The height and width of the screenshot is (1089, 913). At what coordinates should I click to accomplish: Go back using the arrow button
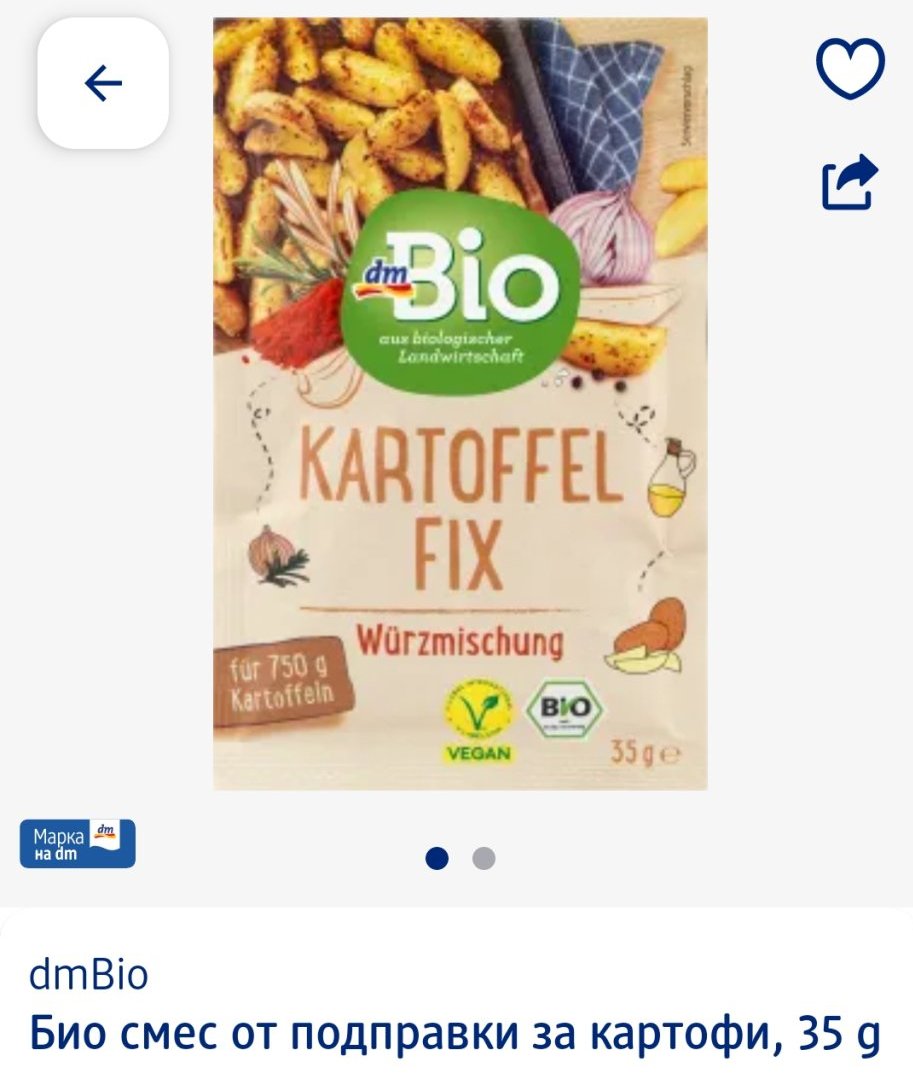(103, 83)
